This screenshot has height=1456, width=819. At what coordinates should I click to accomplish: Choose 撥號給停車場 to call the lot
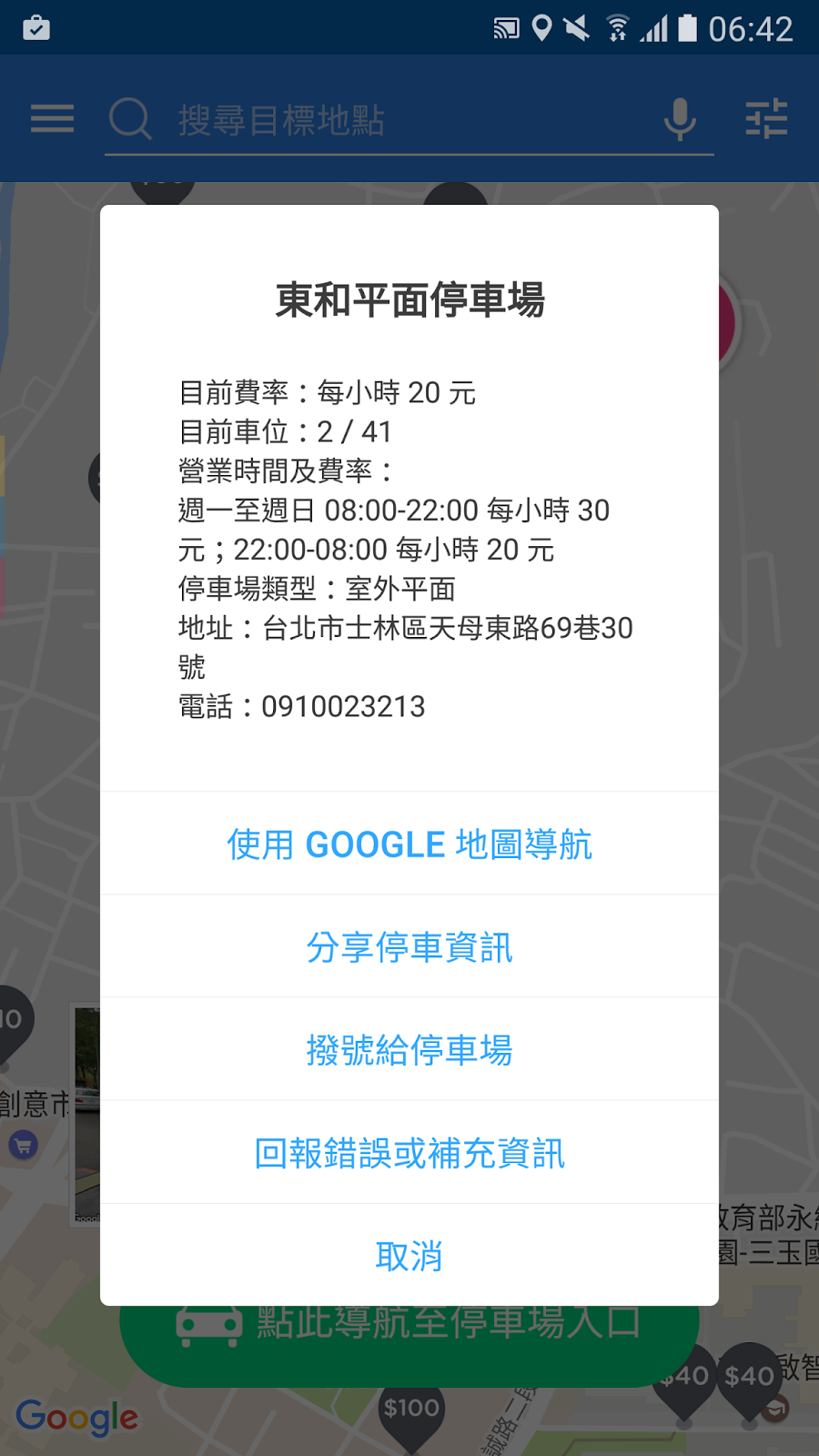point(409,1049)
